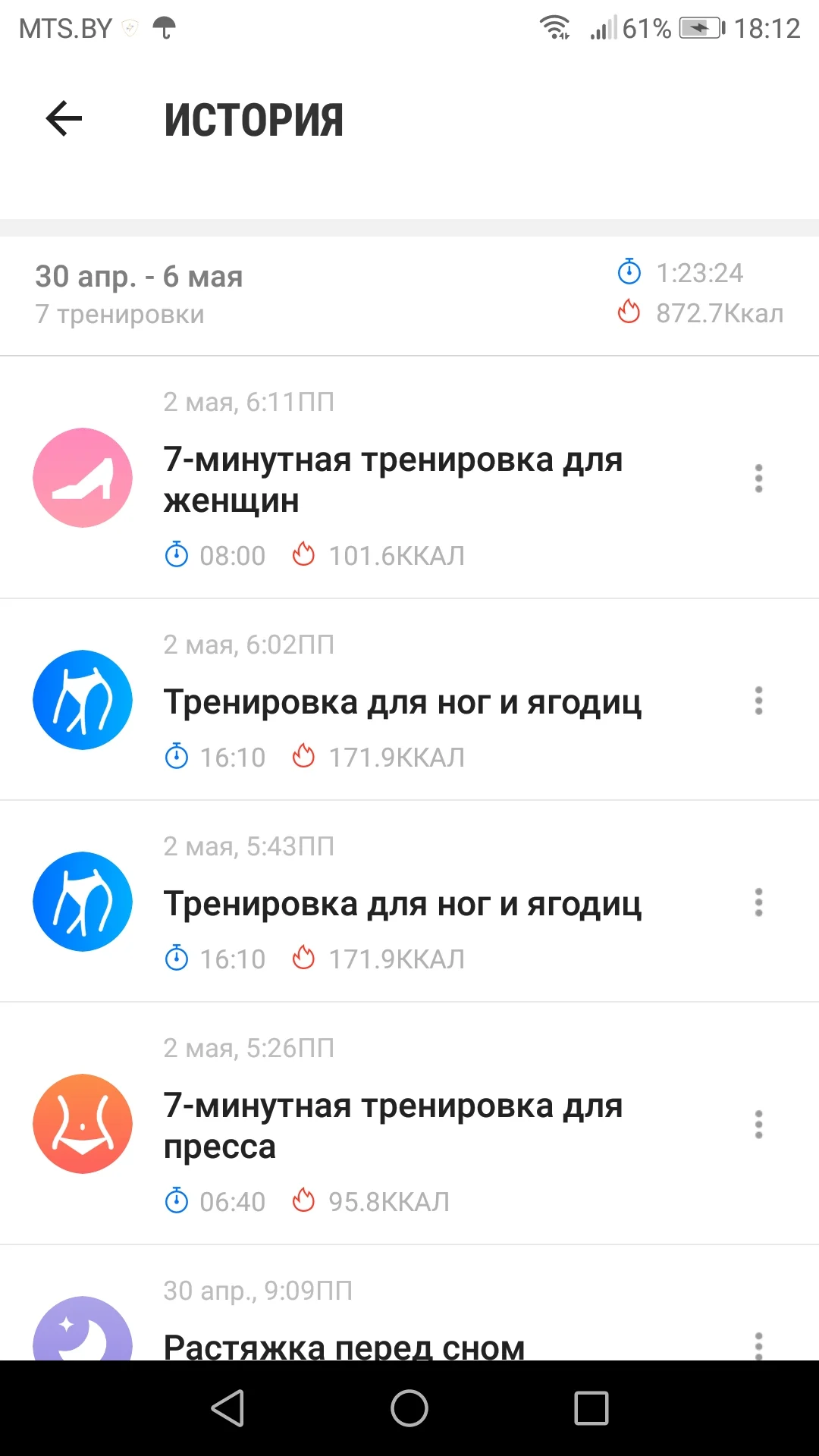Screen dimensions: 819x1456
Task: Open options for the 5:26ПП abs workout
Action: (758, 1125)
